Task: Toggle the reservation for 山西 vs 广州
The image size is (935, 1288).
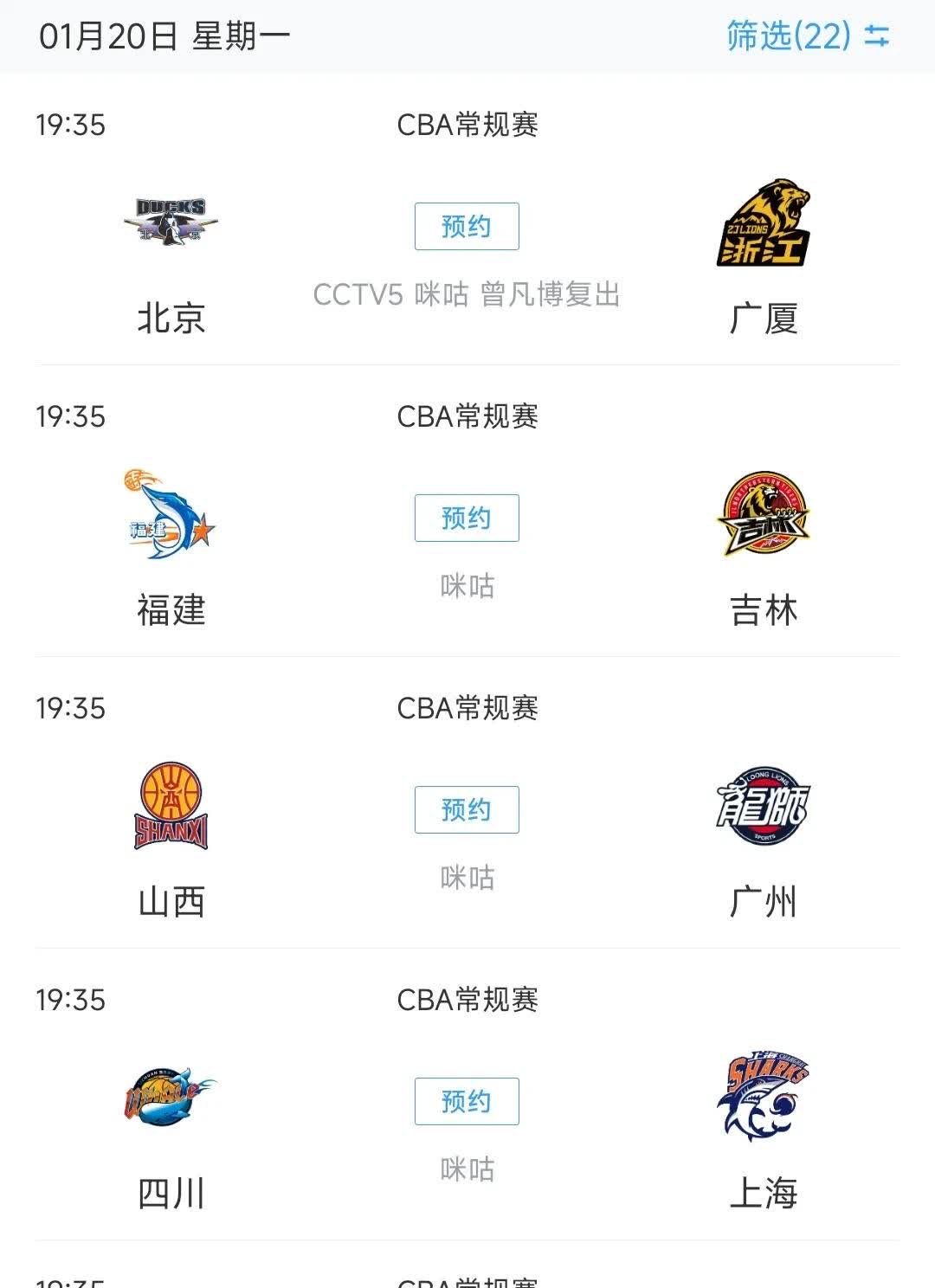Action: pos(467,809)
